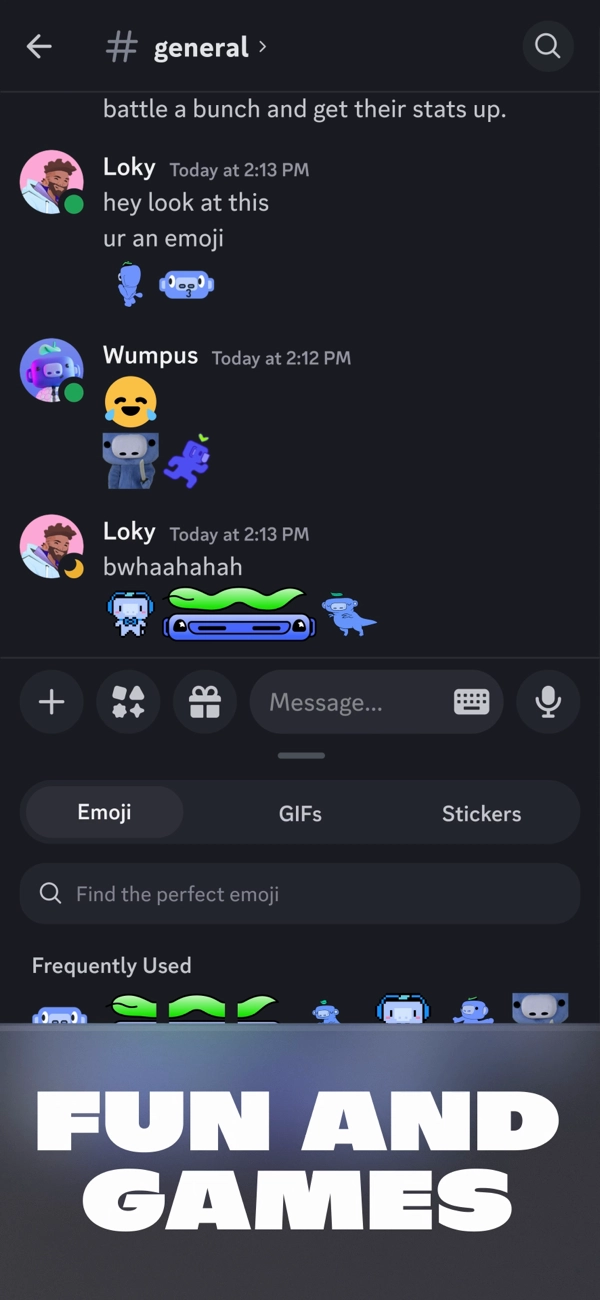Select the Emoji tab
The width and height of the screenshot is (600, 1300).
coord(104,812)
